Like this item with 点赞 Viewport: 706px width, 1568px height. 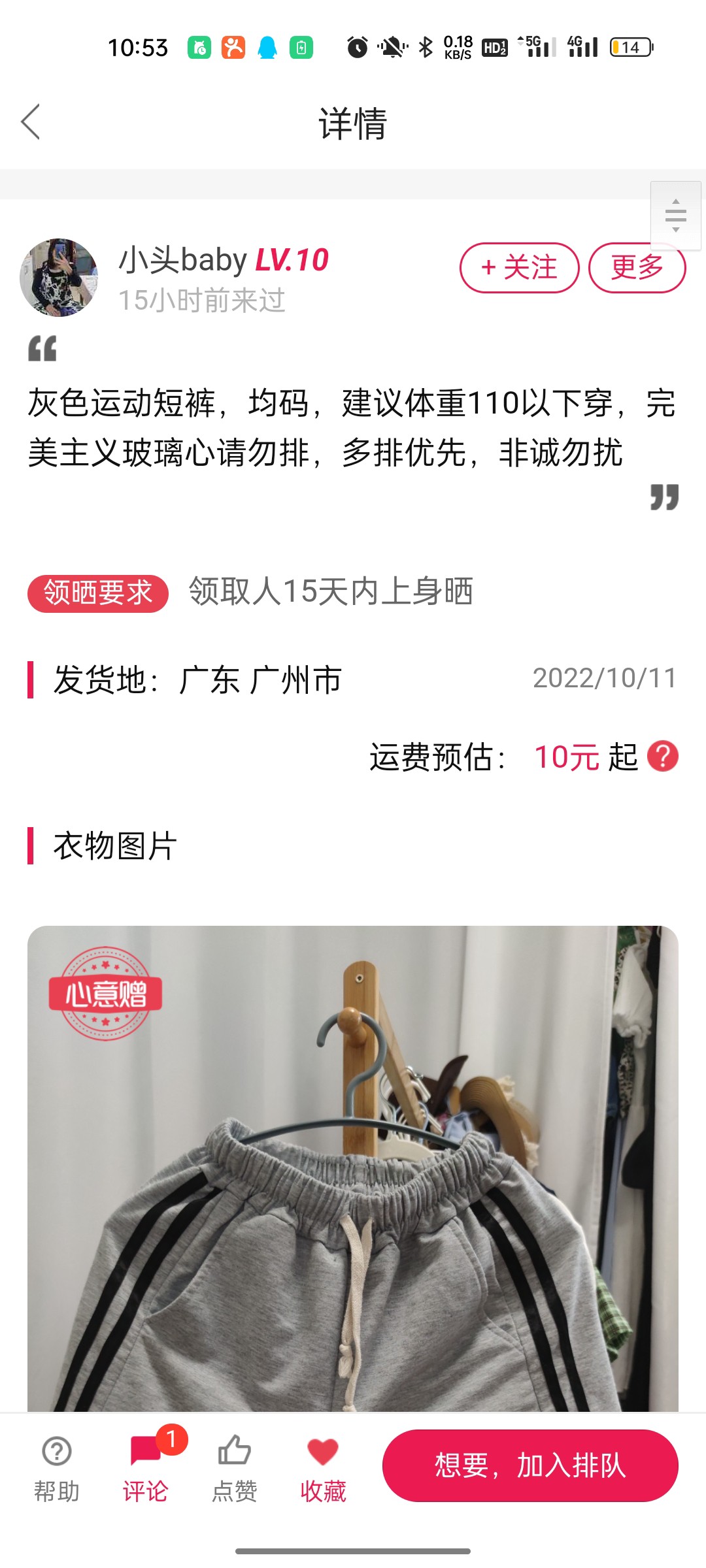pos(234,1467)
